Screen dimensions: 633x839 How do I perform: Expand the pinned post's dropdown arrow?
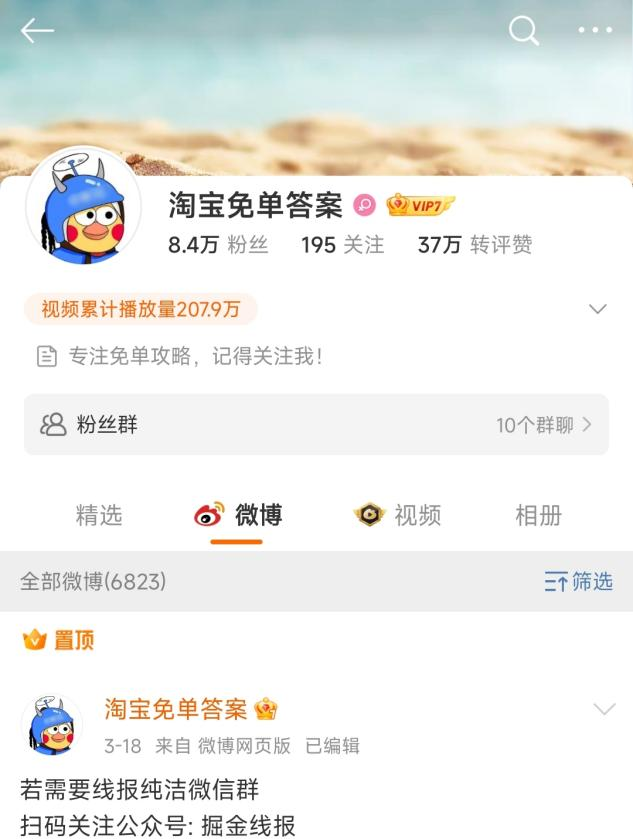(604, 710)
